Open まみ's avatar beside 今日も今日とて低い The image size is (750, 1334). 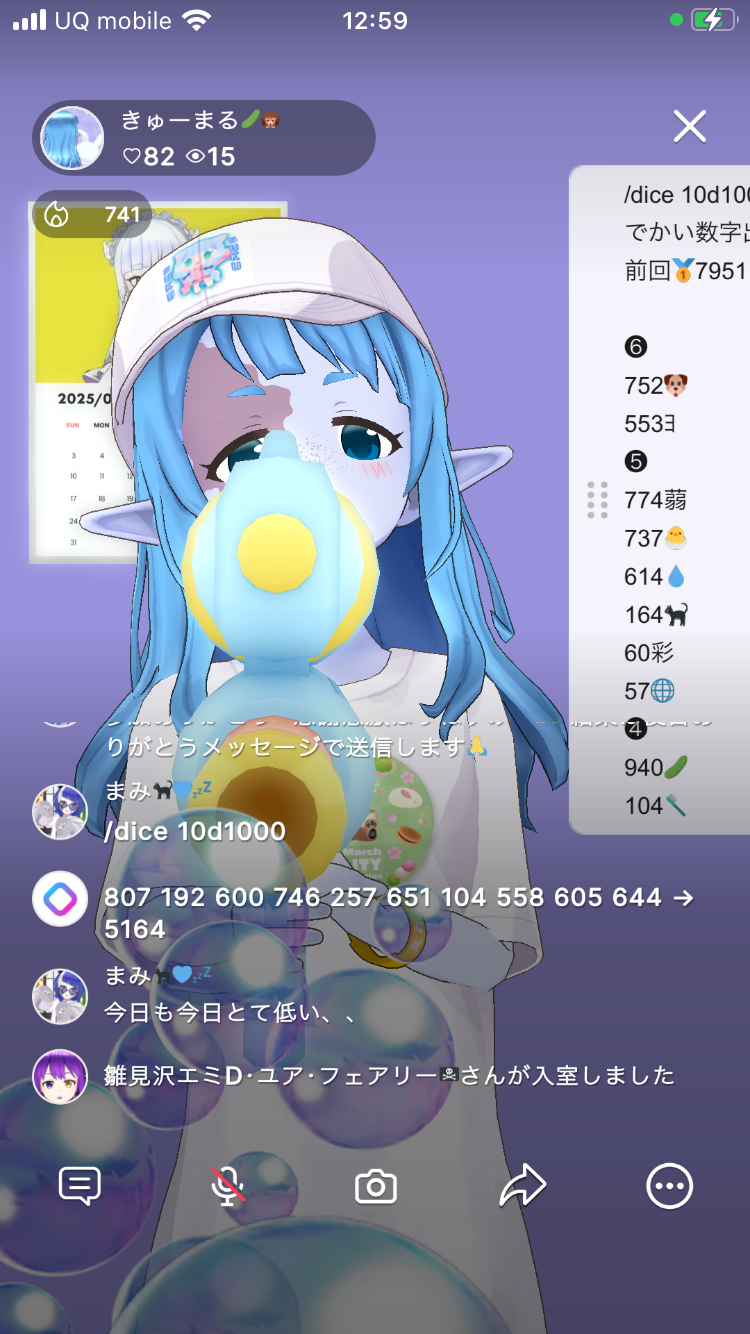pos(60,995)
